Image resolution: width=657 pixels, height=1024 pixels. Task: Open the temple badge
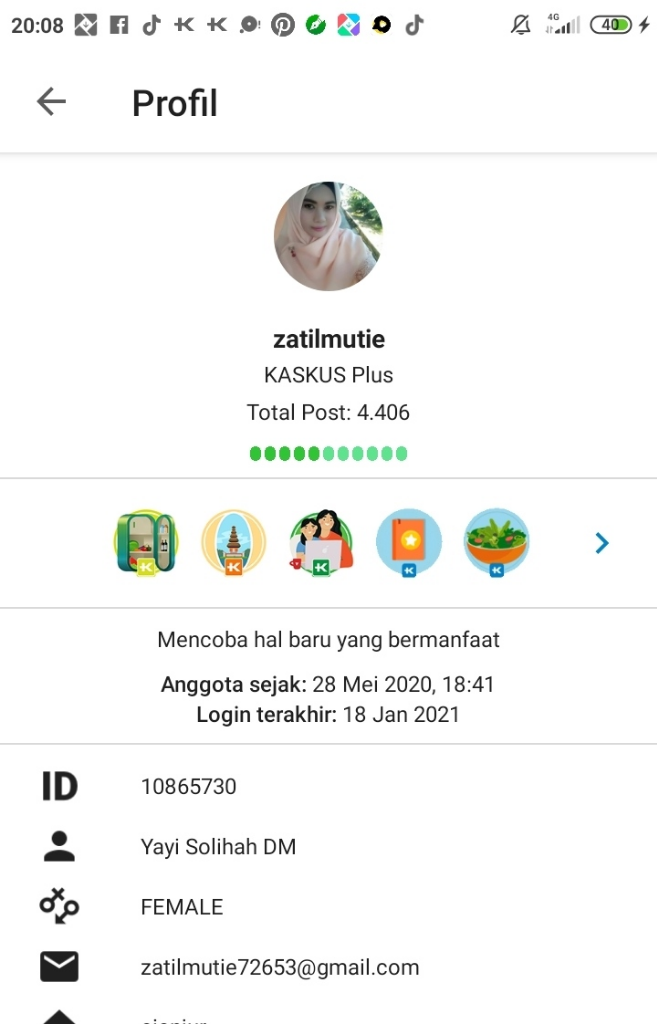tap(234, 543)
